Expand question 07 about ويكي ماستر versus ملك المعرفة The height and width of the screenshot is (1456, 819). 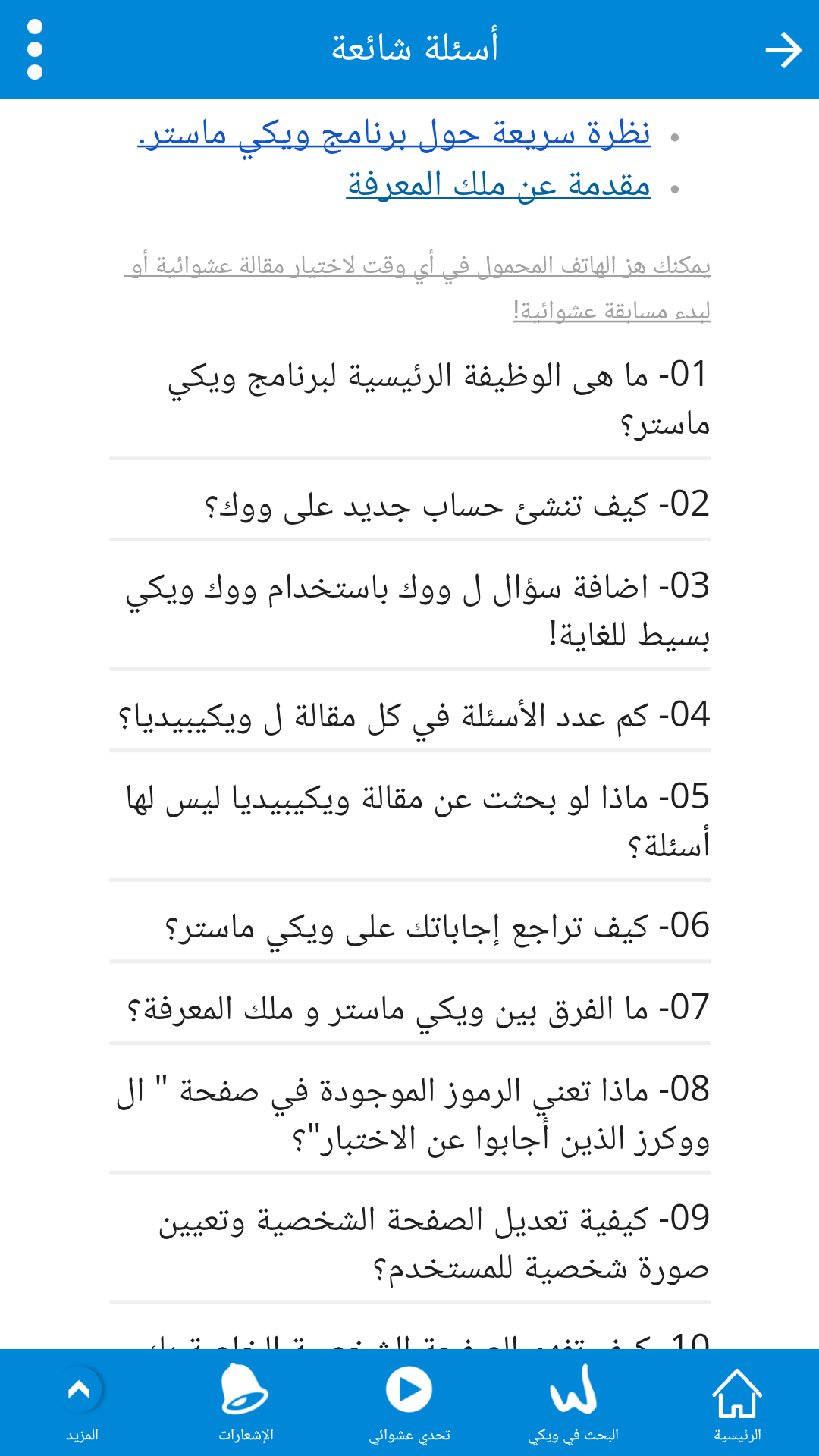tap(409, 1009)
